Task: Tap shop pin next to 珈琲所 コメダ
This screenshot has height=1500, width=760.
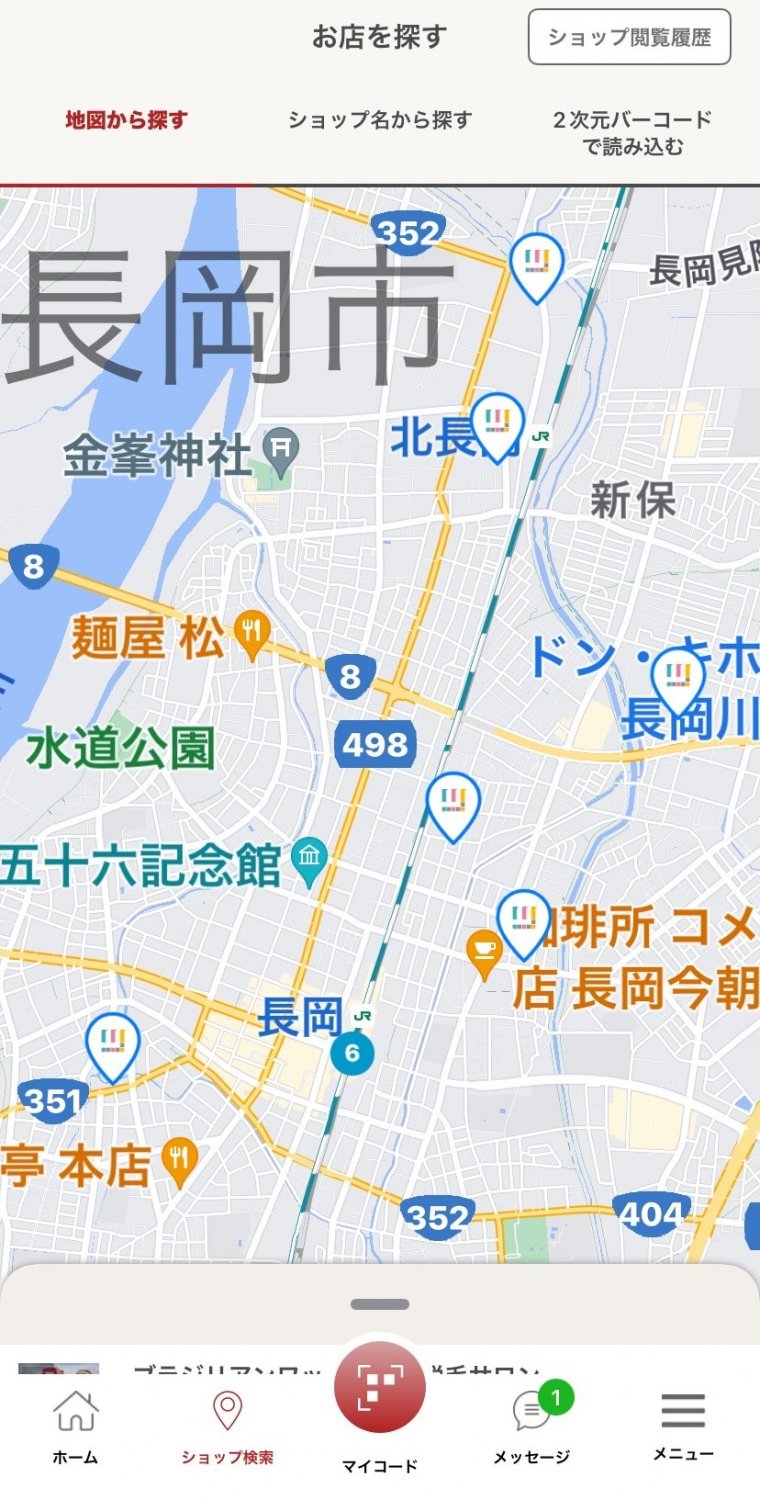Action: [x=524, y=922]
